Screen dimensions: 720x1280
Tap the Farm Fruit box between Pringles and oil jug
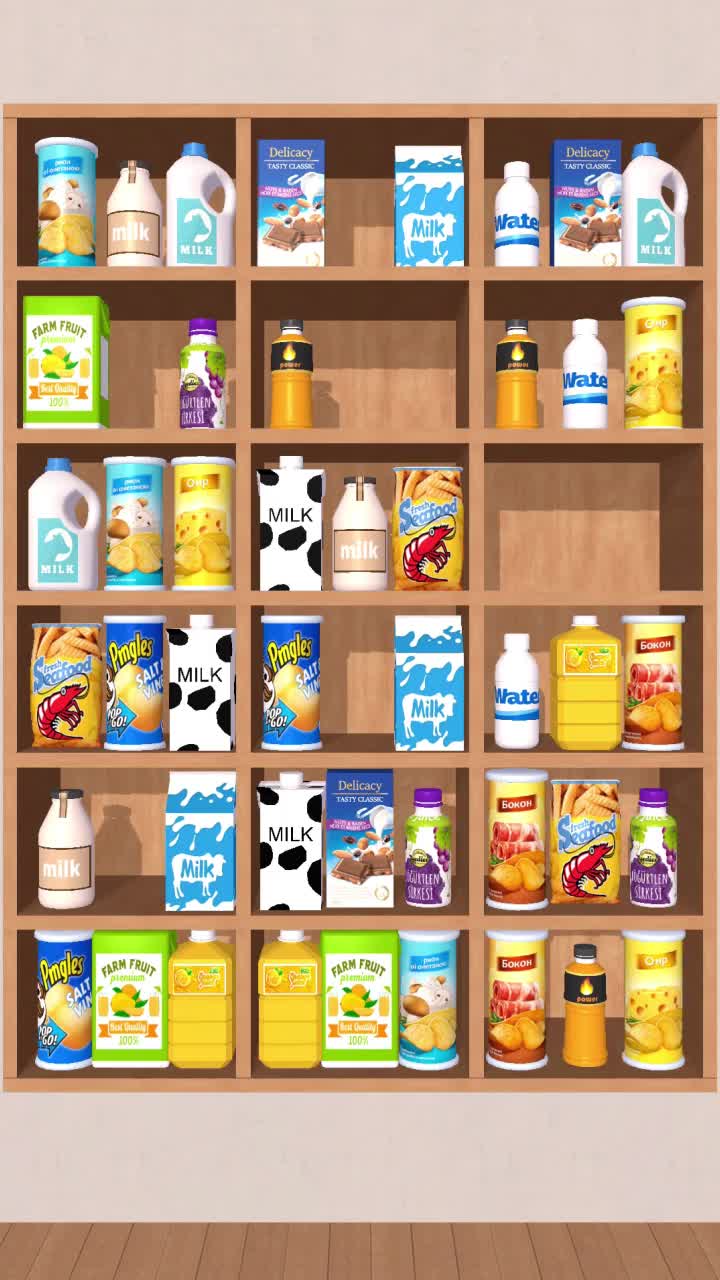130,999
